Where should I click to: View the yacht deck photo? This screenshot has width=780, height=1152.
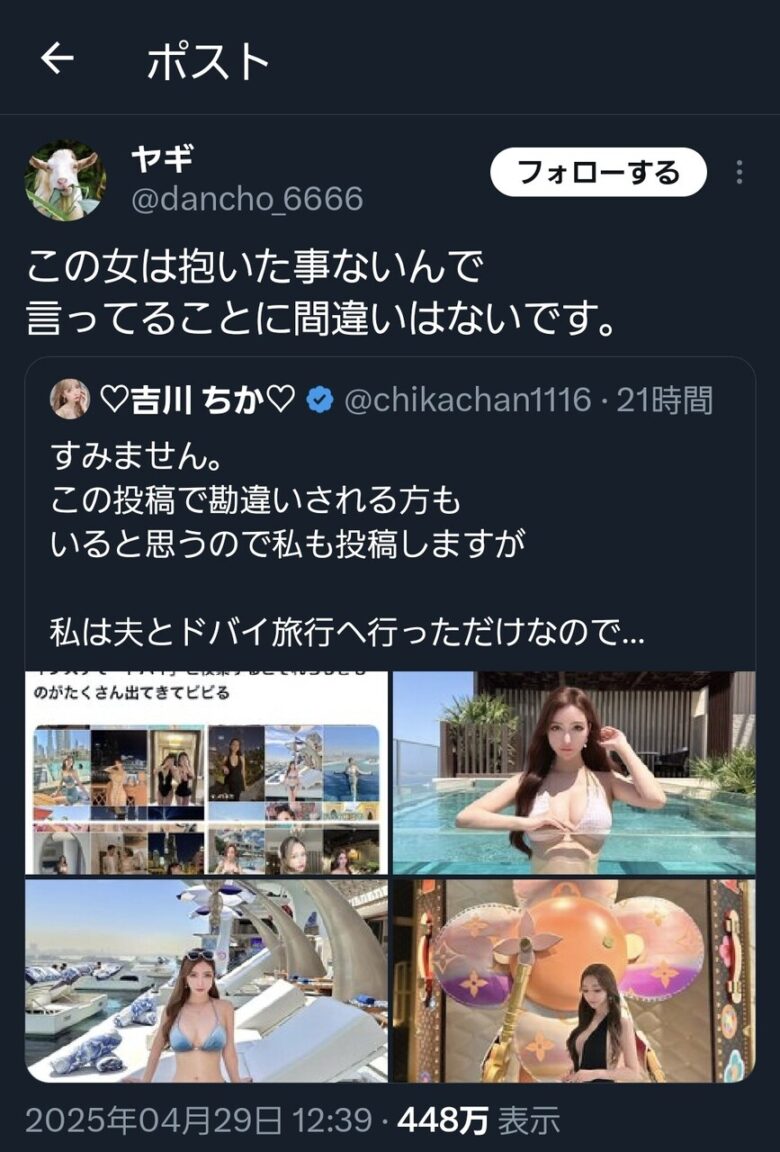[206, 981]
